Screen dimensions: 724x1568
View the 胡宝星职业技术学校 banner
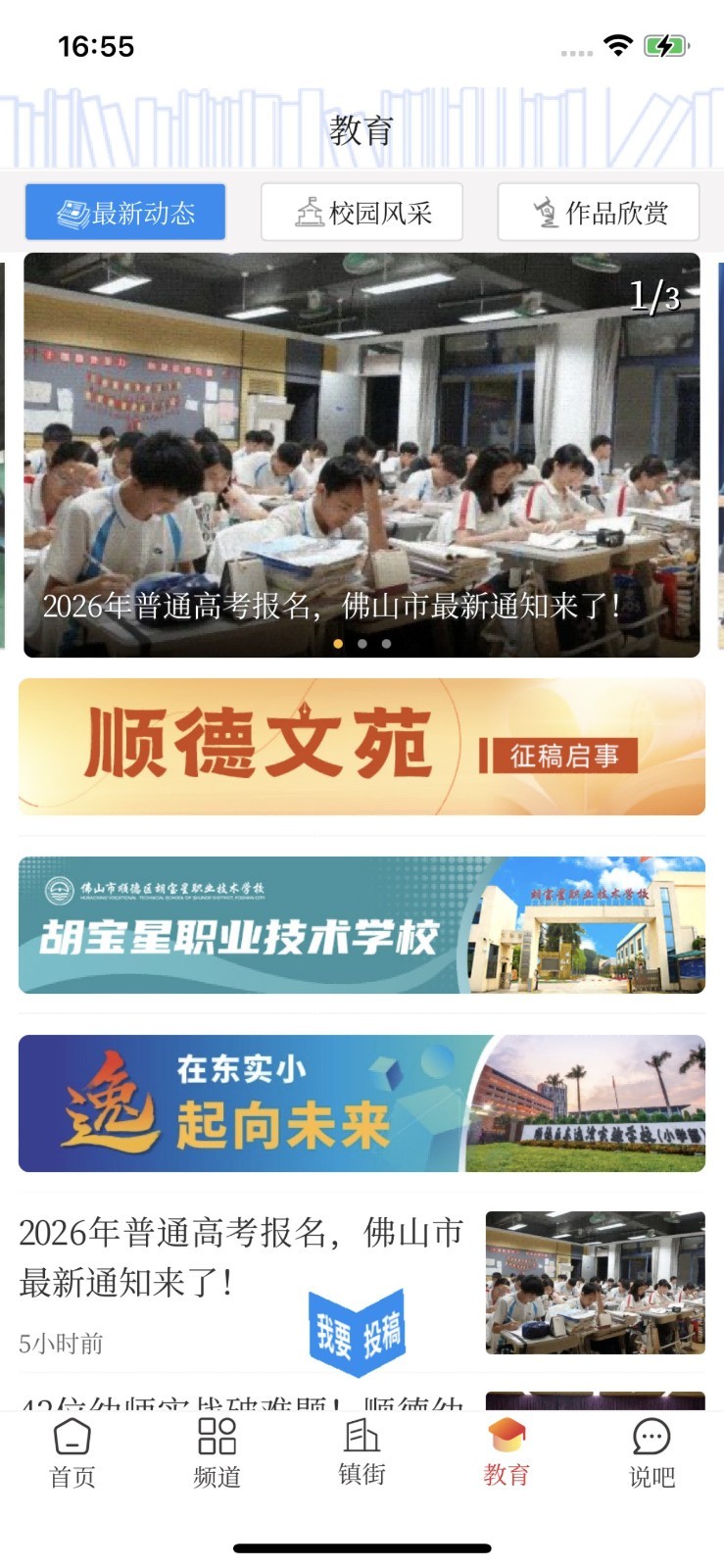click(x=362, y=925)
